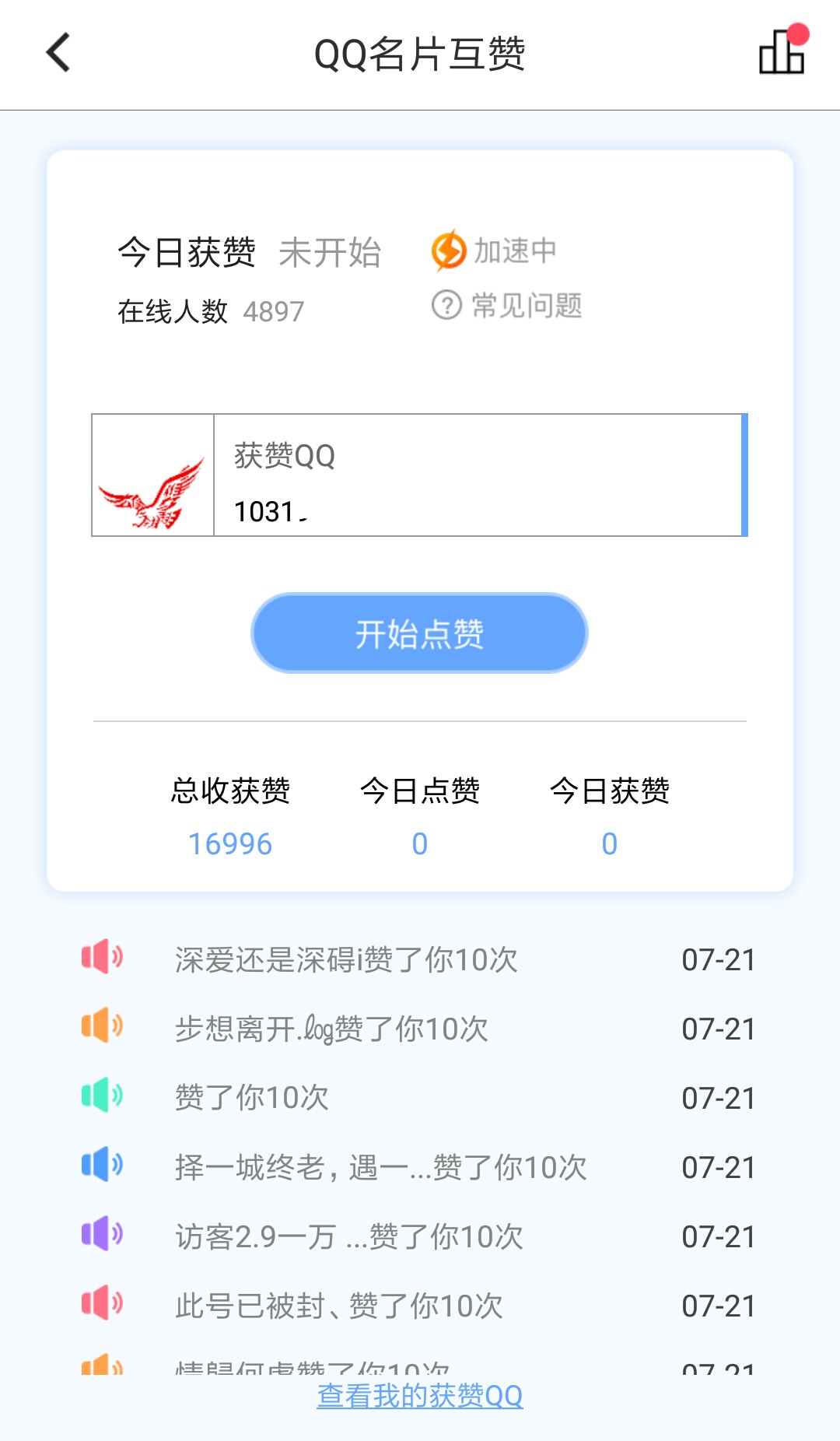Tap the 今日点赞 zero counter

click(419, 843)
